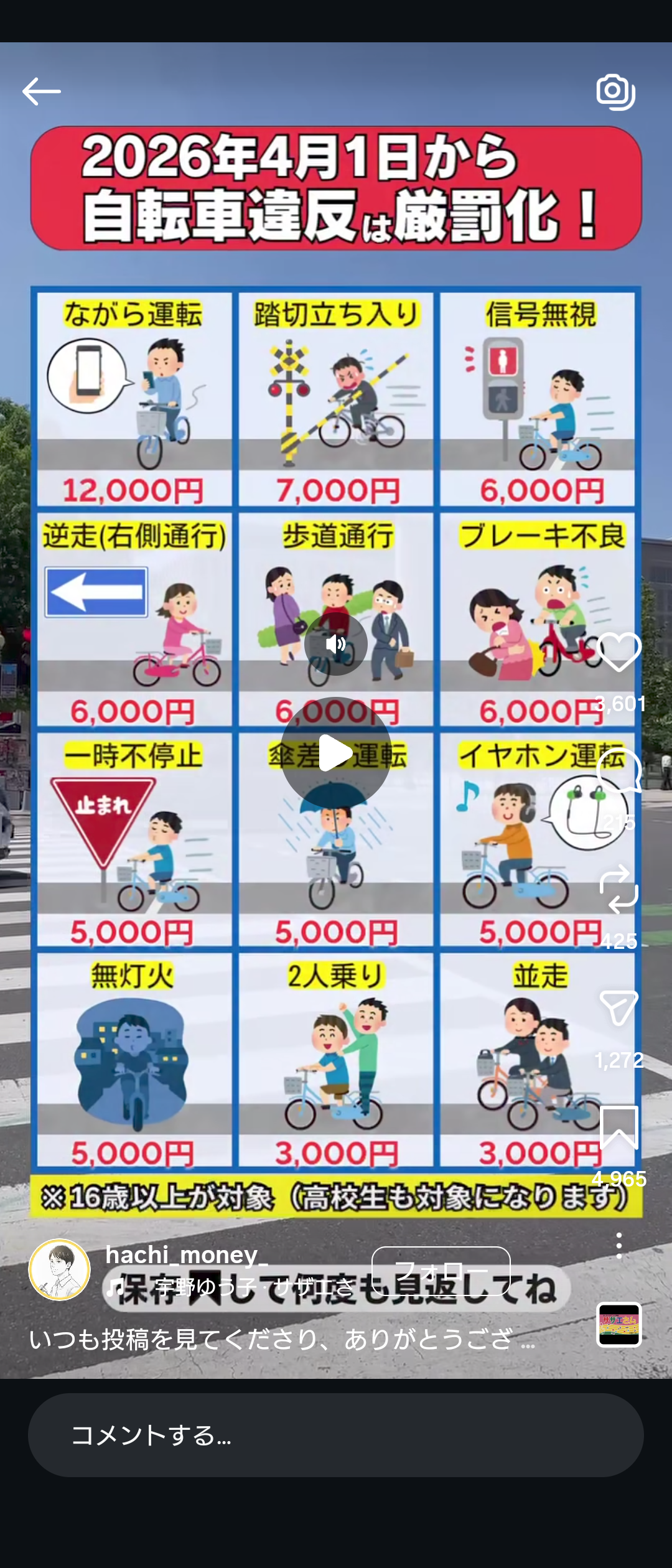
Task: Follow hachi_money_ with the フォロー button
Action: coord(441,1271)
